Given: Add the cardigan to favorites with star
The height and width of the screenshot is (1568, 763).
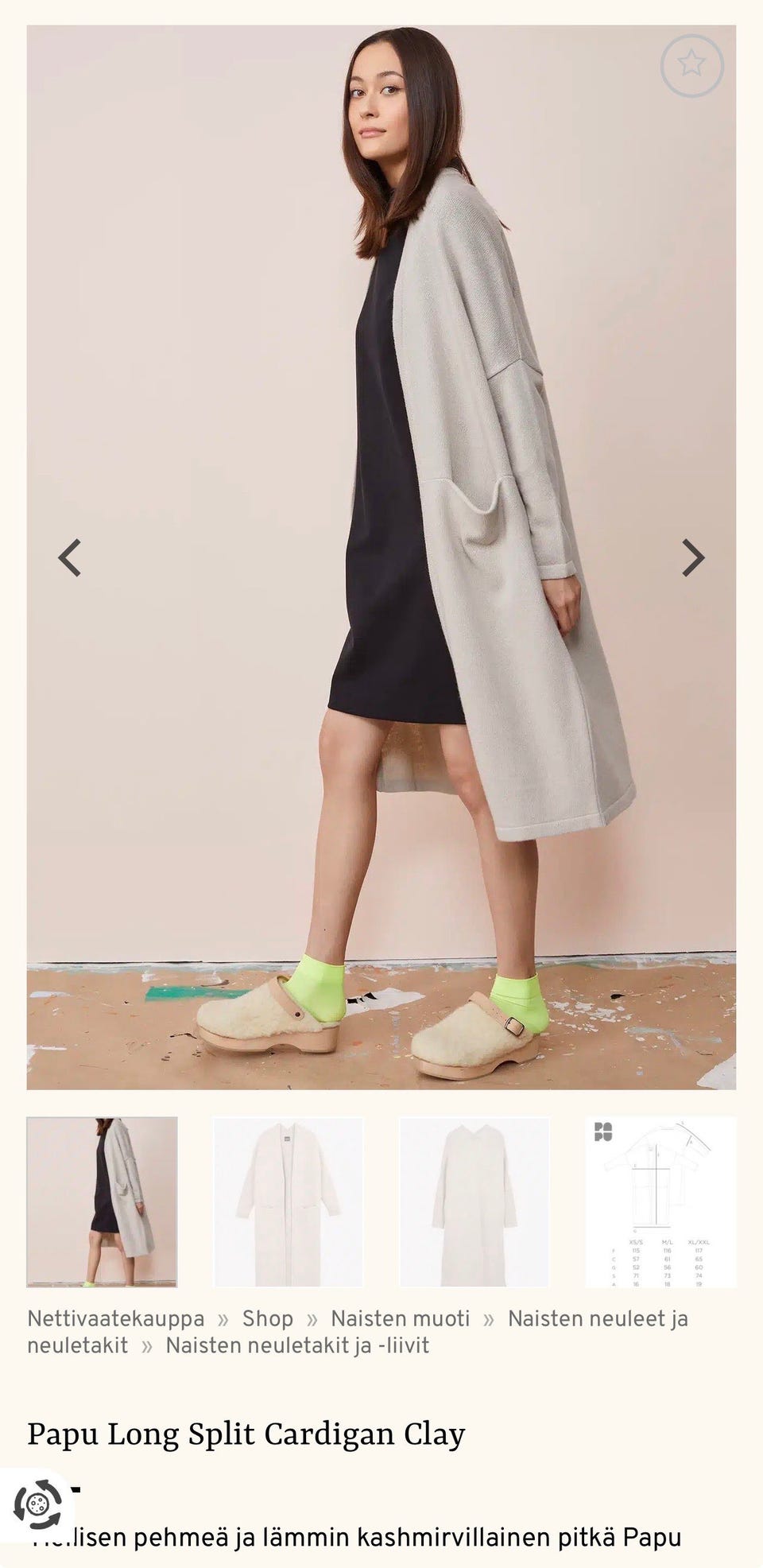Looking at the screenshot, I should pos(691,66).
